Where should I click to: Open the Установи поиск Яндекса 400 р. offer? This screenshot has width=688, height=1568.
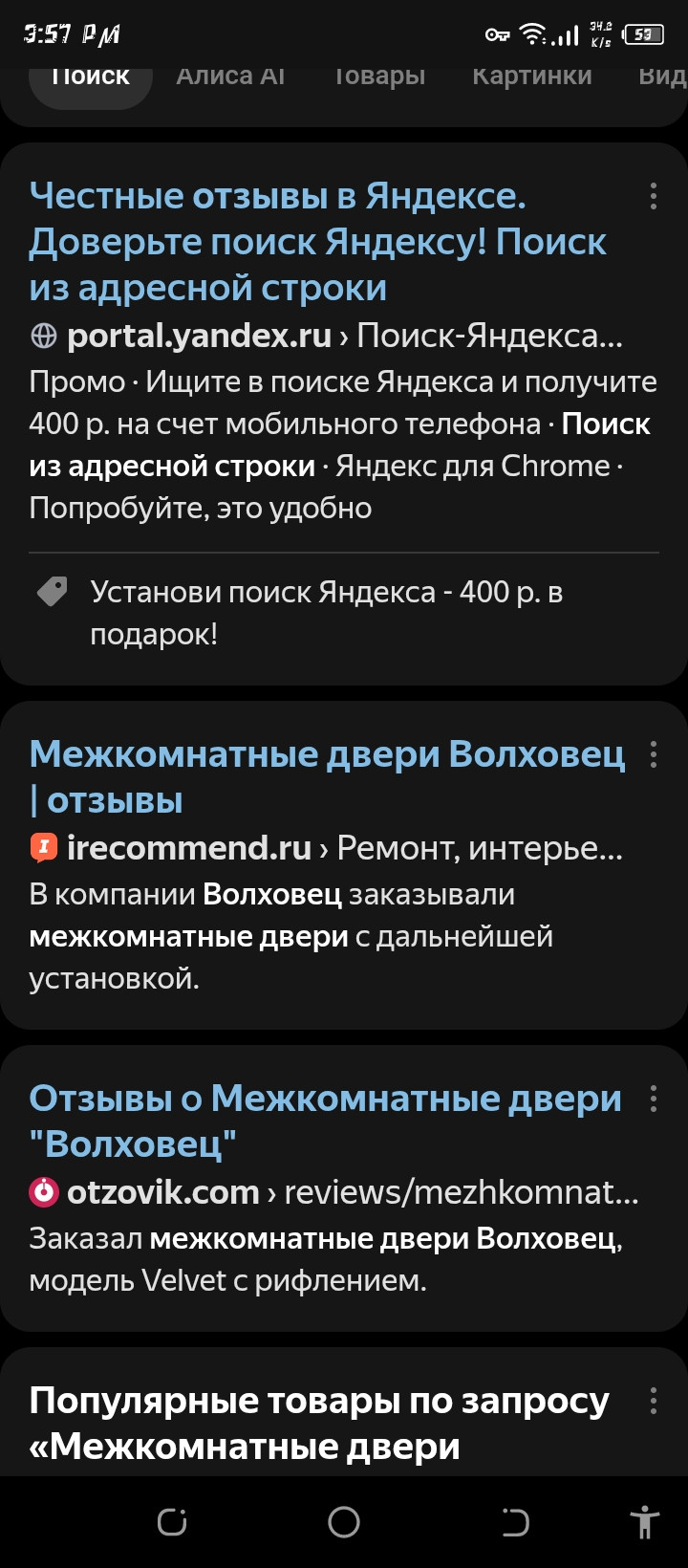[326, 613]
